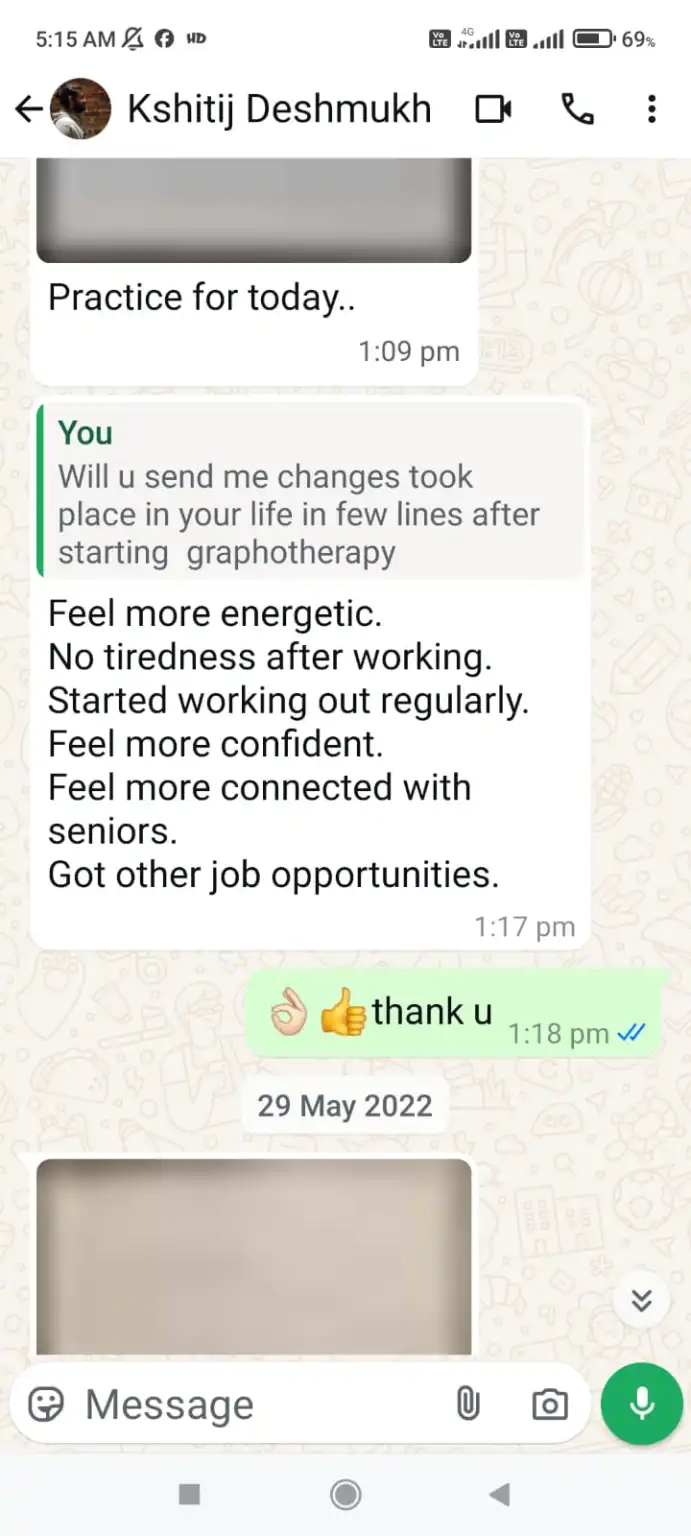This screenshot has height=1536, width=691.
Task: Open the blurred image from 29 May 2022
Action: click(254, 1256)
